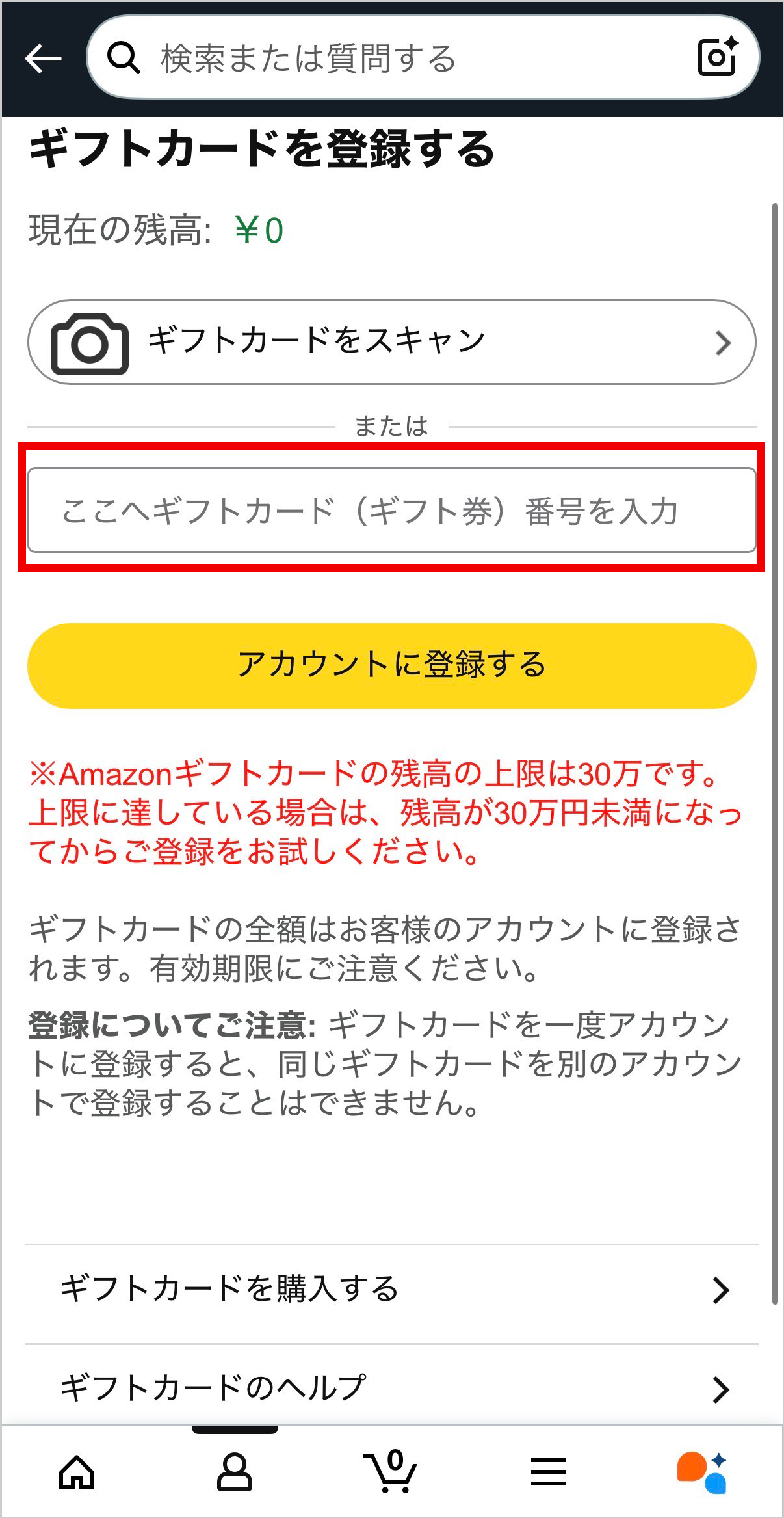Open camera lens search icon

click(717, 57)
